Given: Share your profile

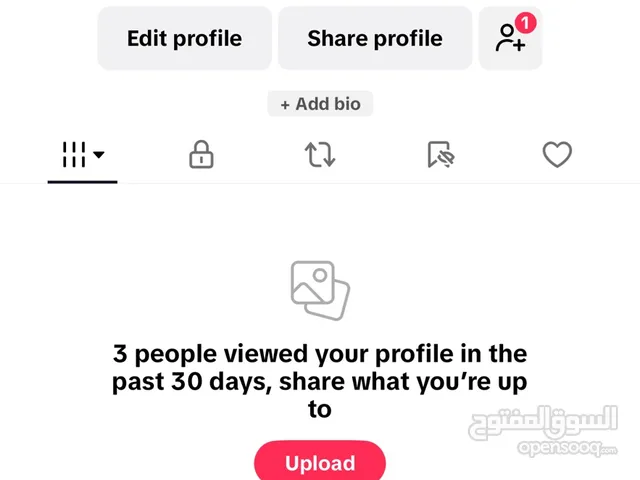Looking at the screenshot, I should pyautogui.click(x=374, y=39).
